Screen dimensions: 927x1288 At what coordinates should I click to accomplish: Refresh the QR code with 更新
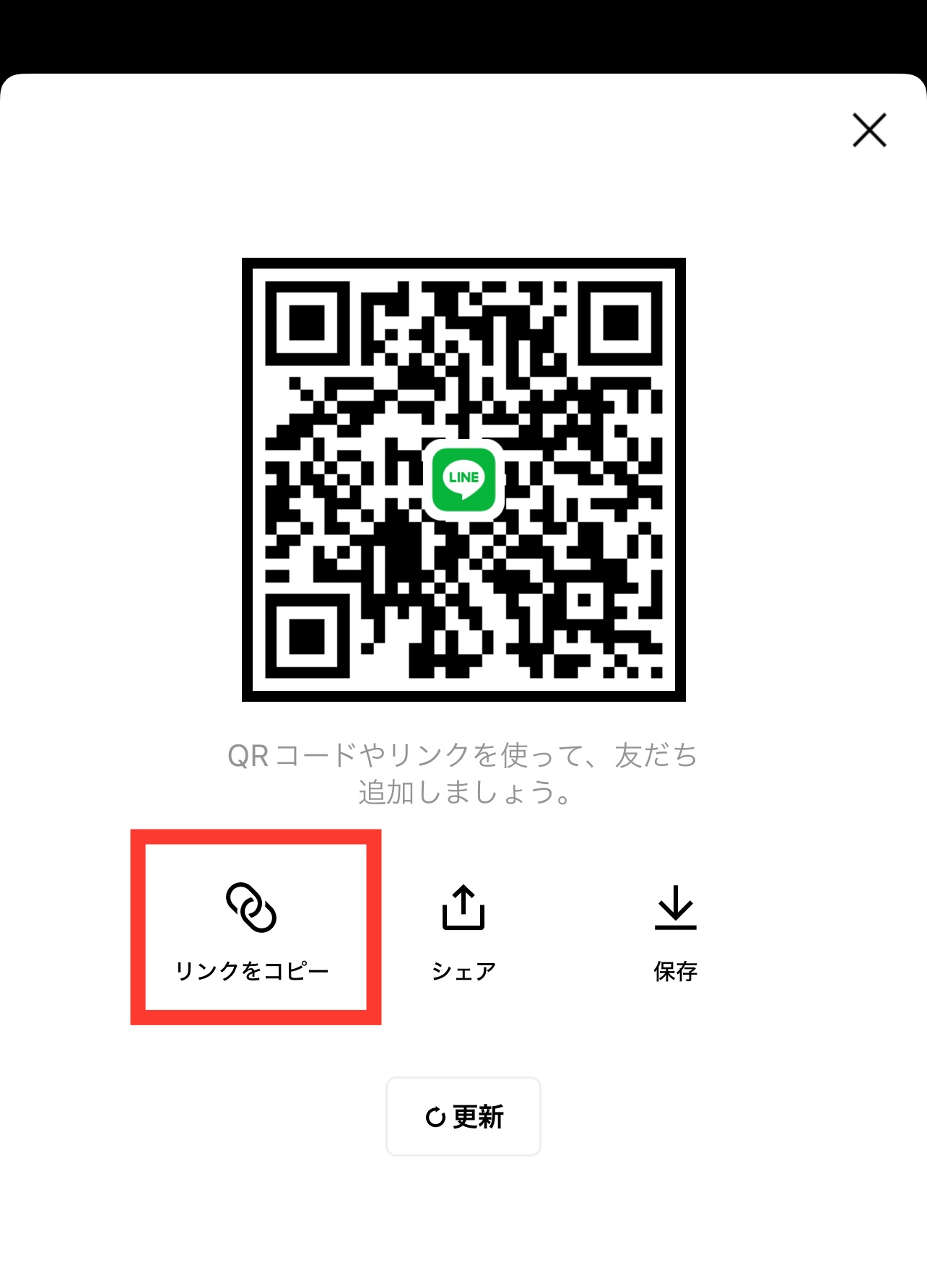(x=463, y=1116)
